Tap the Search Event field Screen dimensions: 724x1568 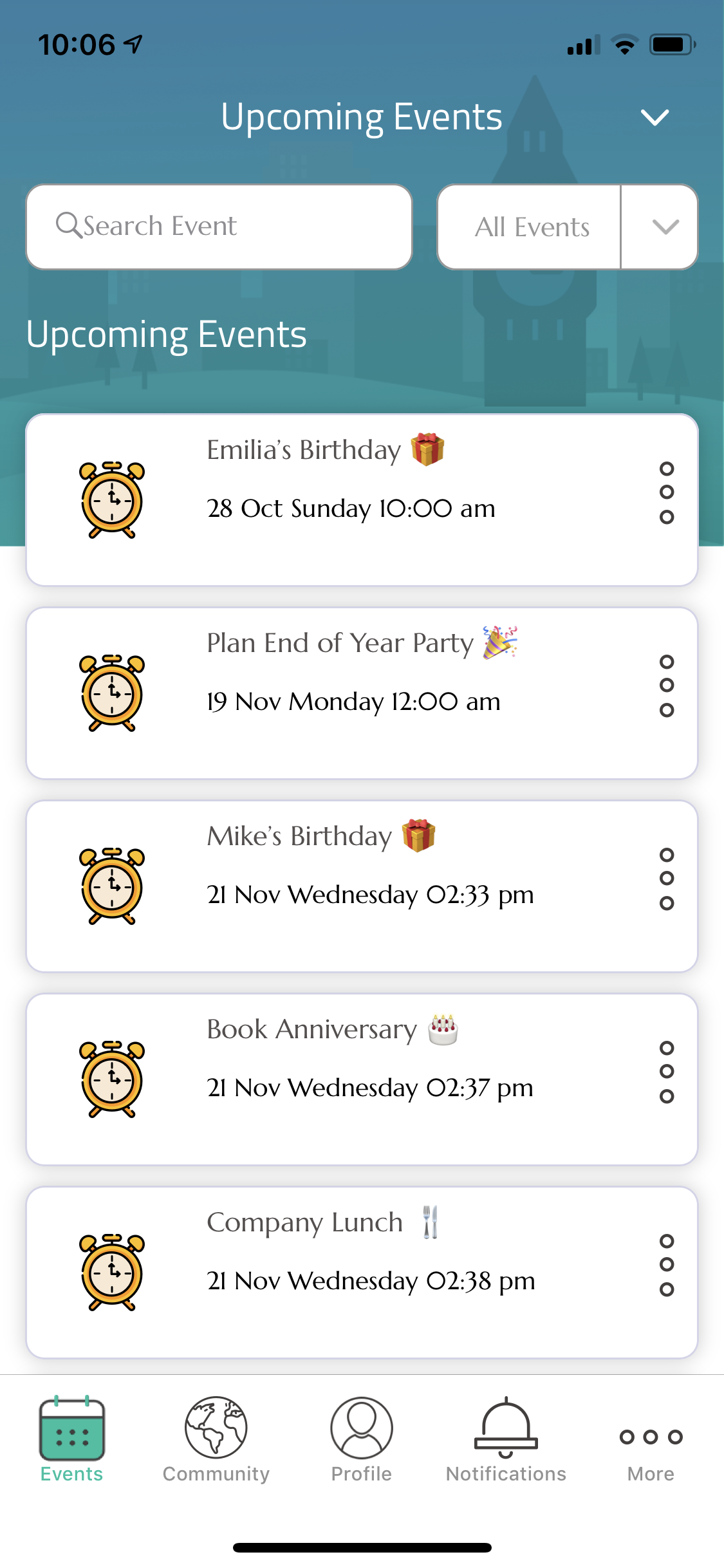click(219, 227)
